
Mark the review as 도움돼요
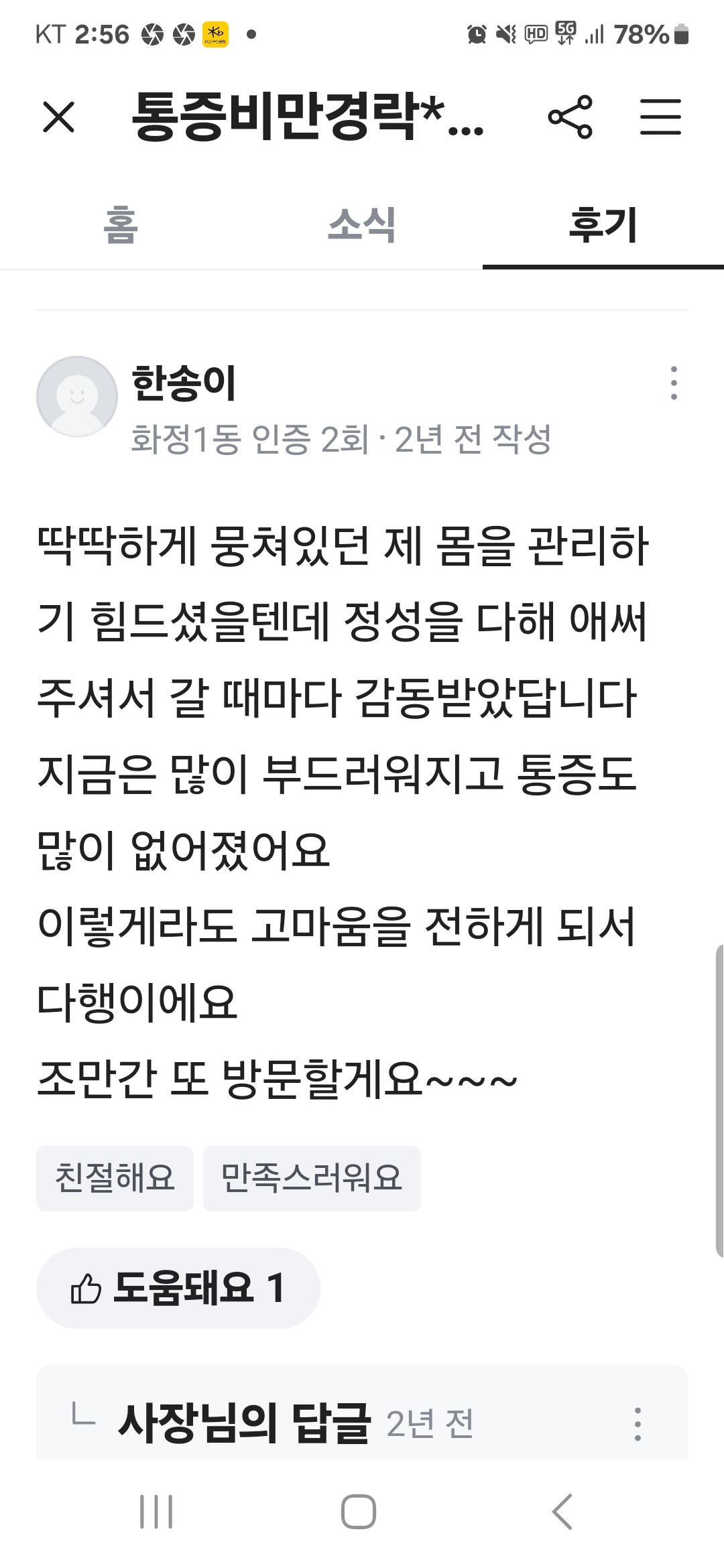178,1288
